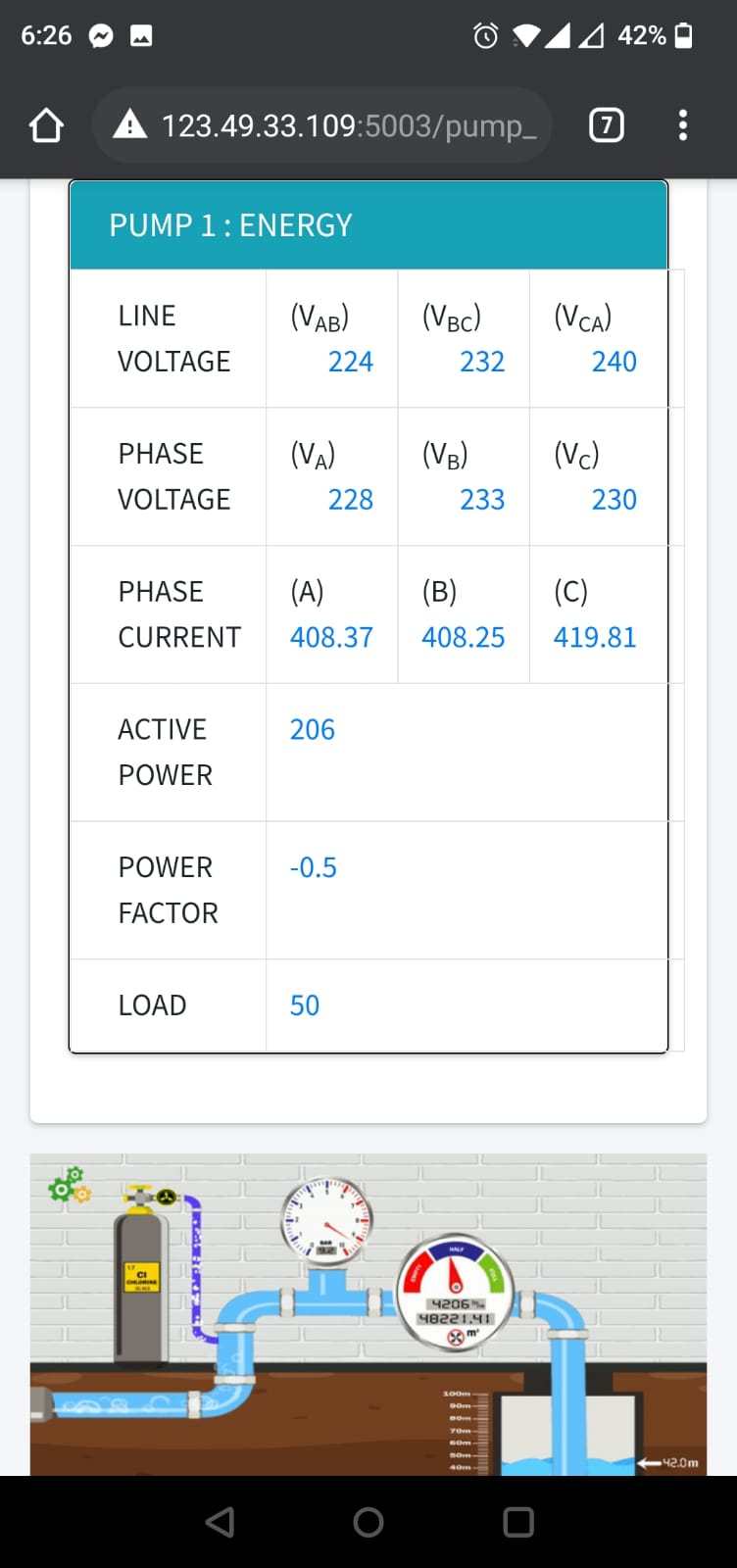Open the tab switcher showing 7 tabs
737x1568 pixels.
(606, 125)
